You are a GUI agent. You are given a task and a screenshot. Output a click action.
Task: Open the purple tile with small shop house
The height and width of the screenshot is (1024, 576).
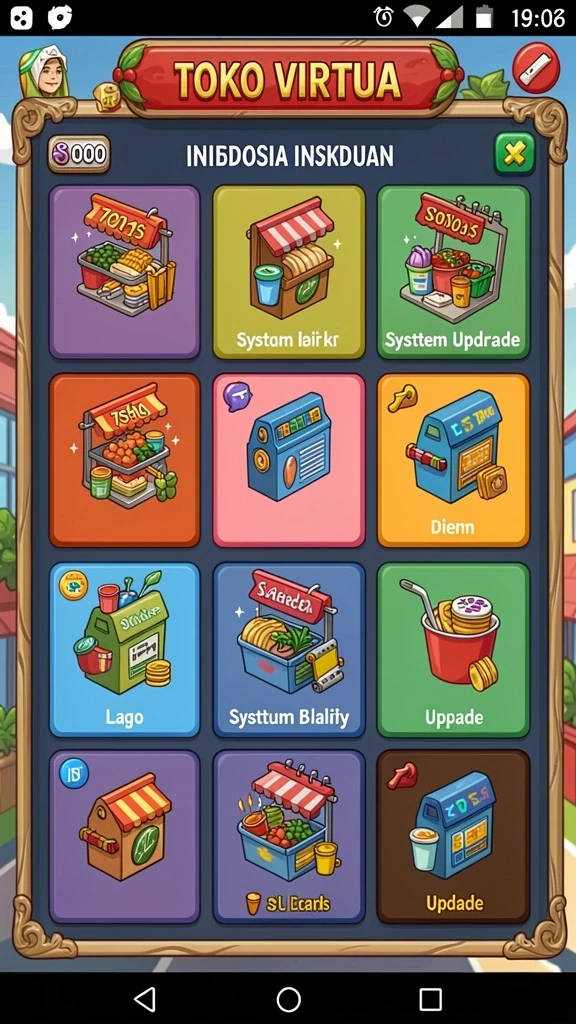tap(125, 837)
